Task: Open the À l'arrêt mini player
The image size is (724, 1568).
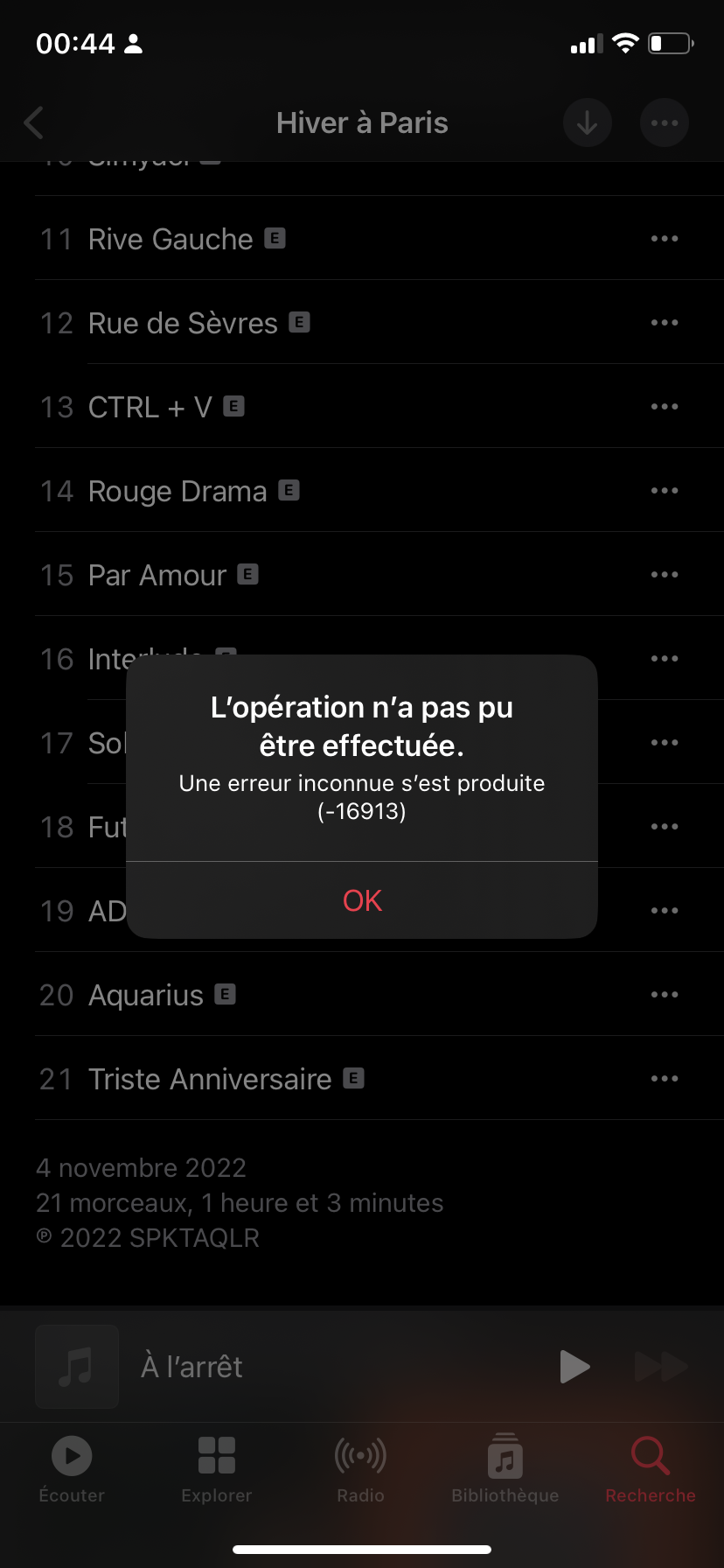Action: pos(262,1367)
